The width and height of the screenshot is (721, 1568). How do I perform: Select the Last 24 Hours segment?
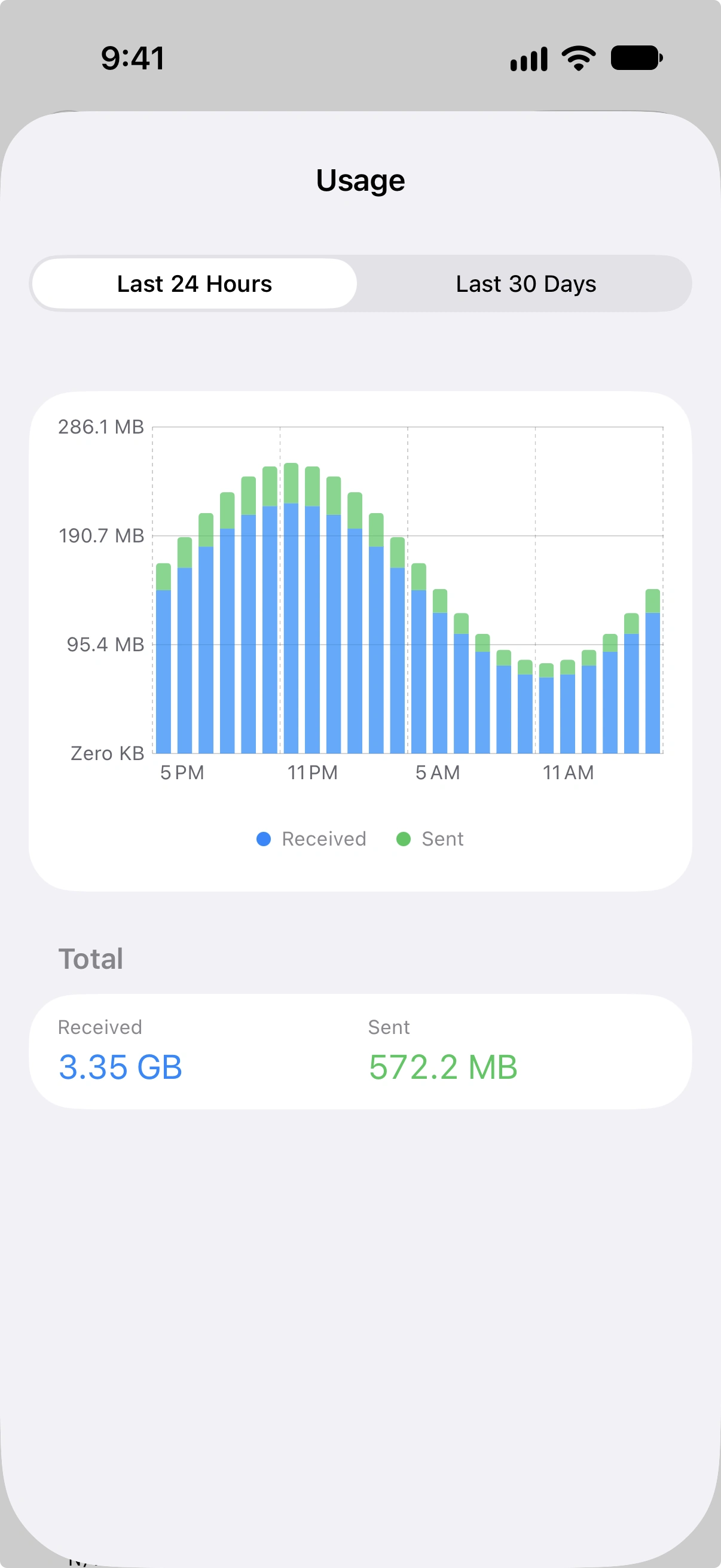tap(194, 283)
